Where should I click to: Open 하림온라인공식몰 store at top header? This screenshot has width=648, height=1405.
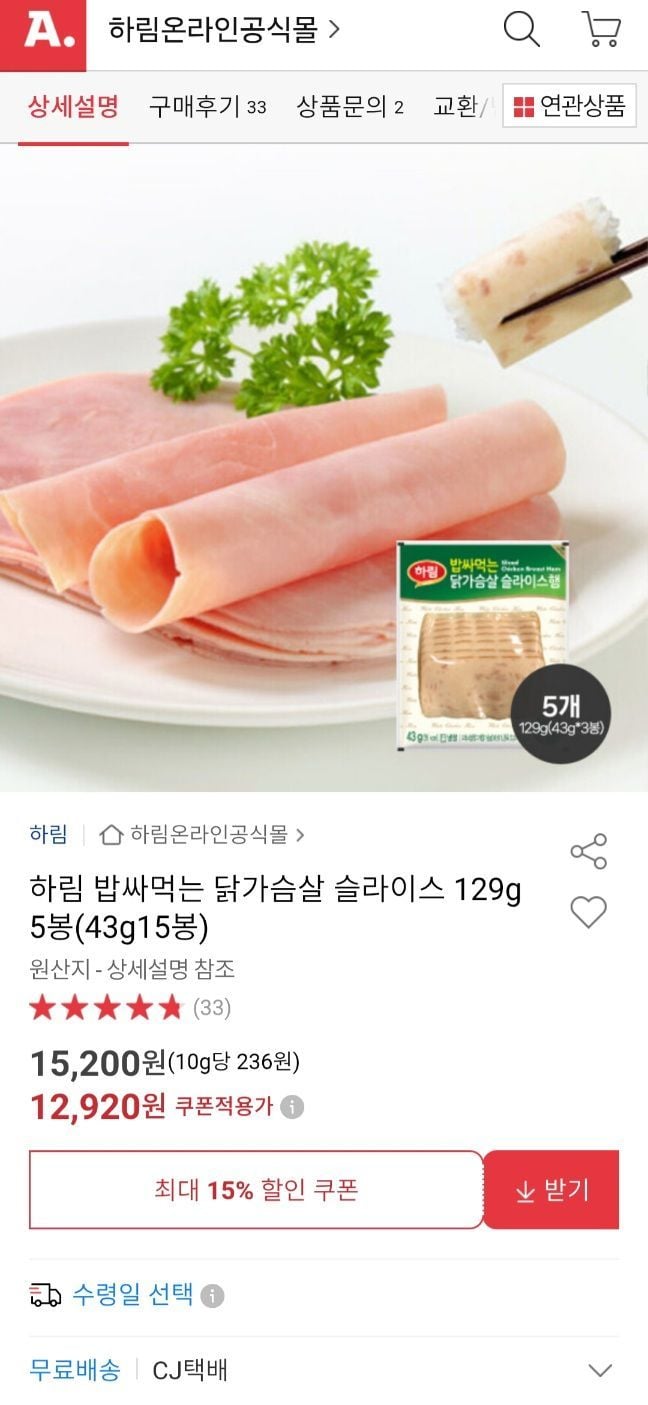click(x=224, y=31)
